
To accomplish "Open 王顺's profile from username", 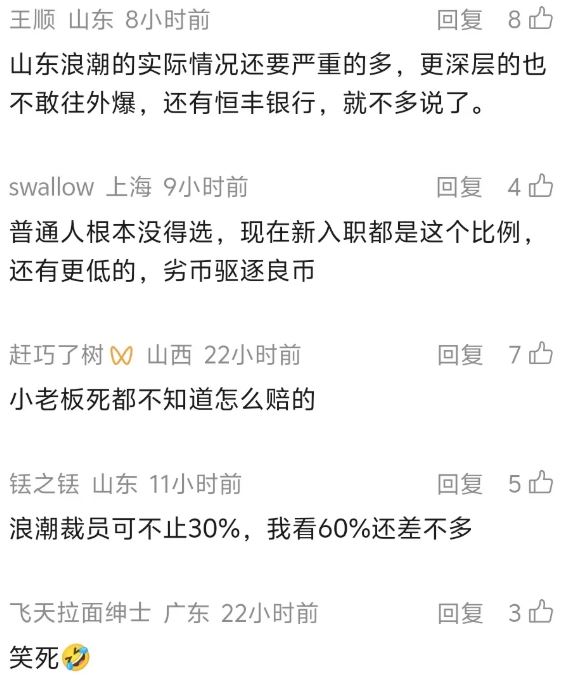I will point(32,20).
